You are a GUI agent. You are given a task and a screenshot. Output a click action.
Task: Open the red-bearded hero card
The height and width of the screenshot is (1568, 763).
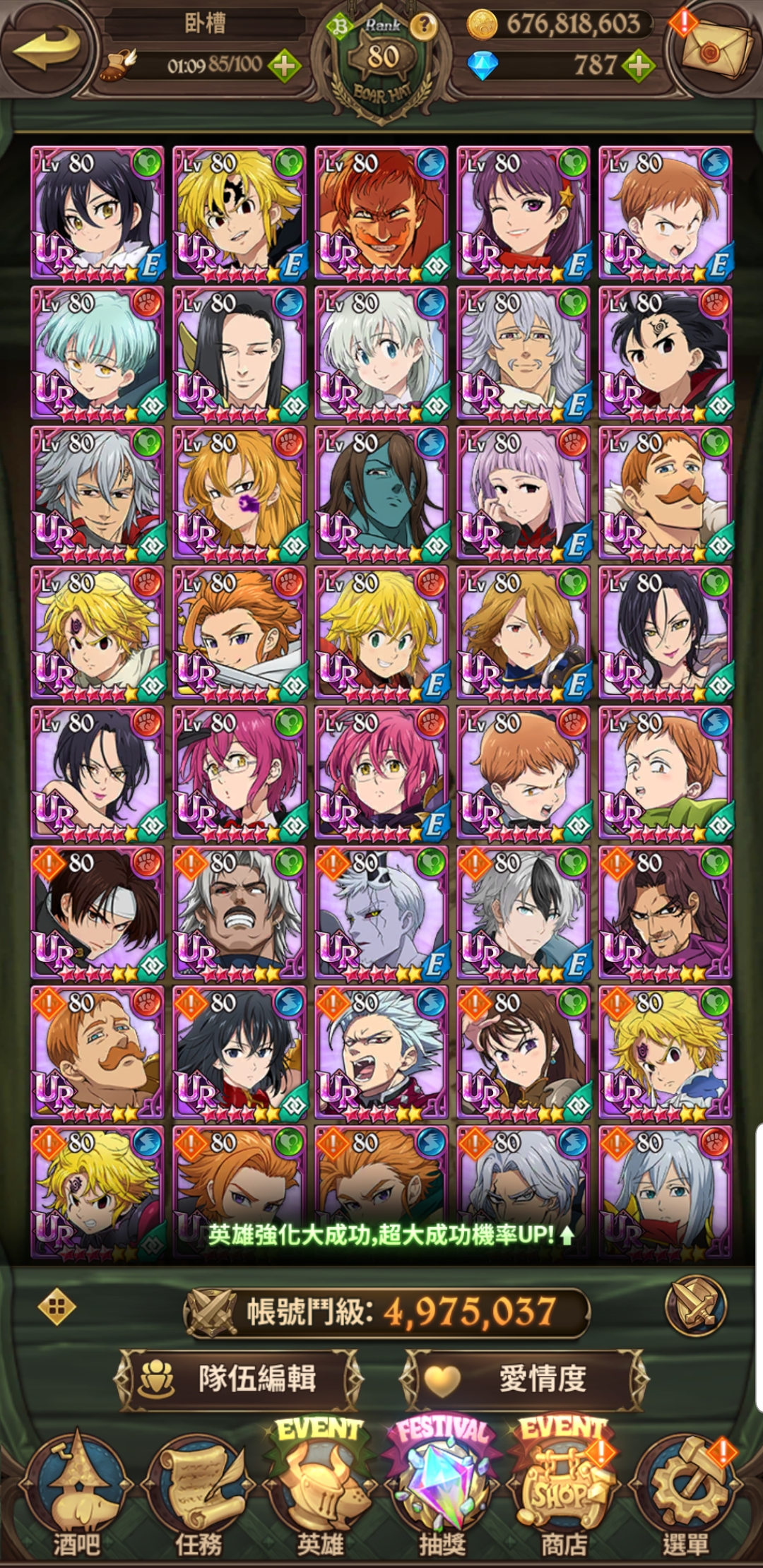point(381,213)
